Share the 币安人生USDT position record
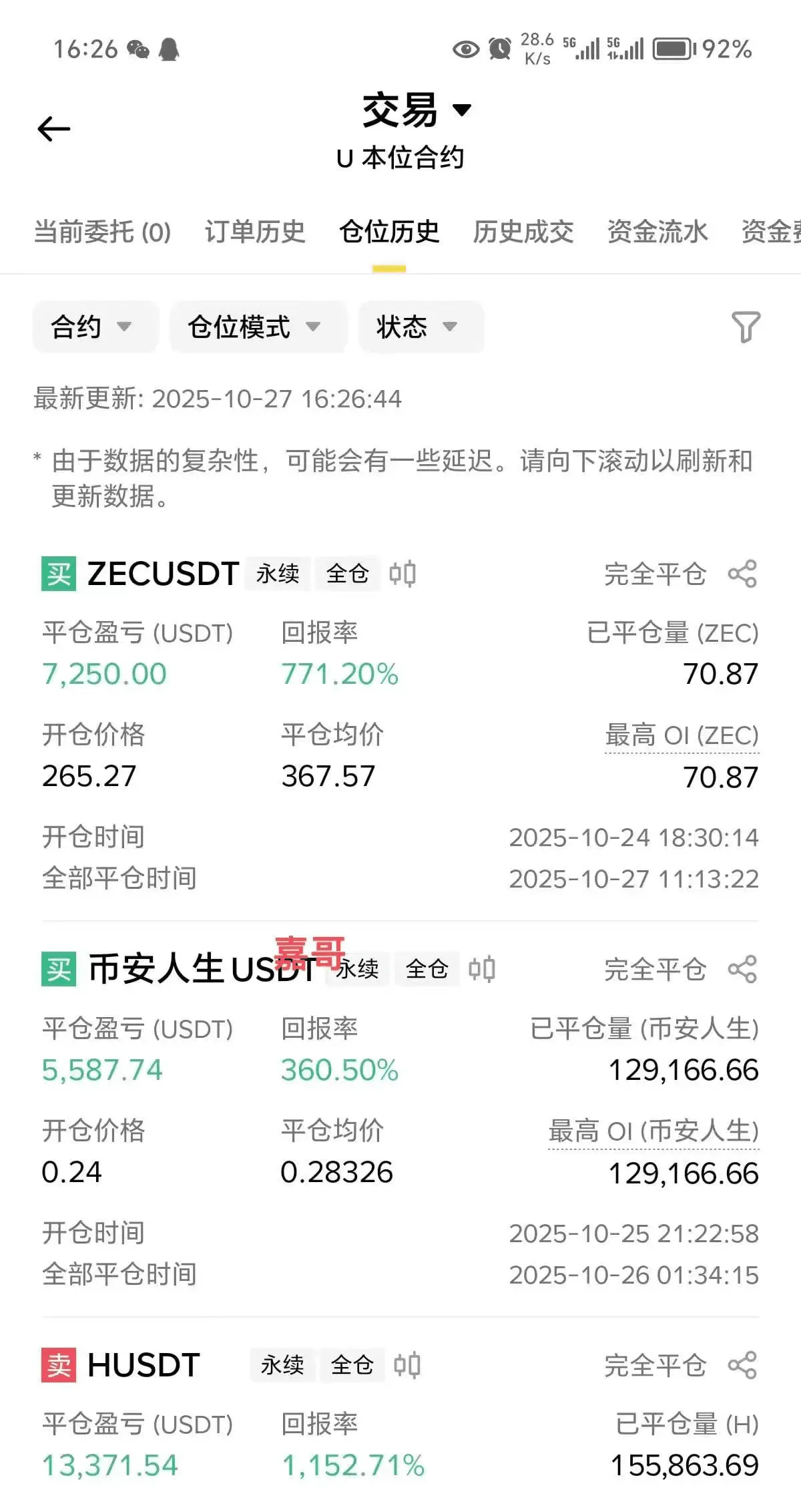 click(x=742, y=969)
